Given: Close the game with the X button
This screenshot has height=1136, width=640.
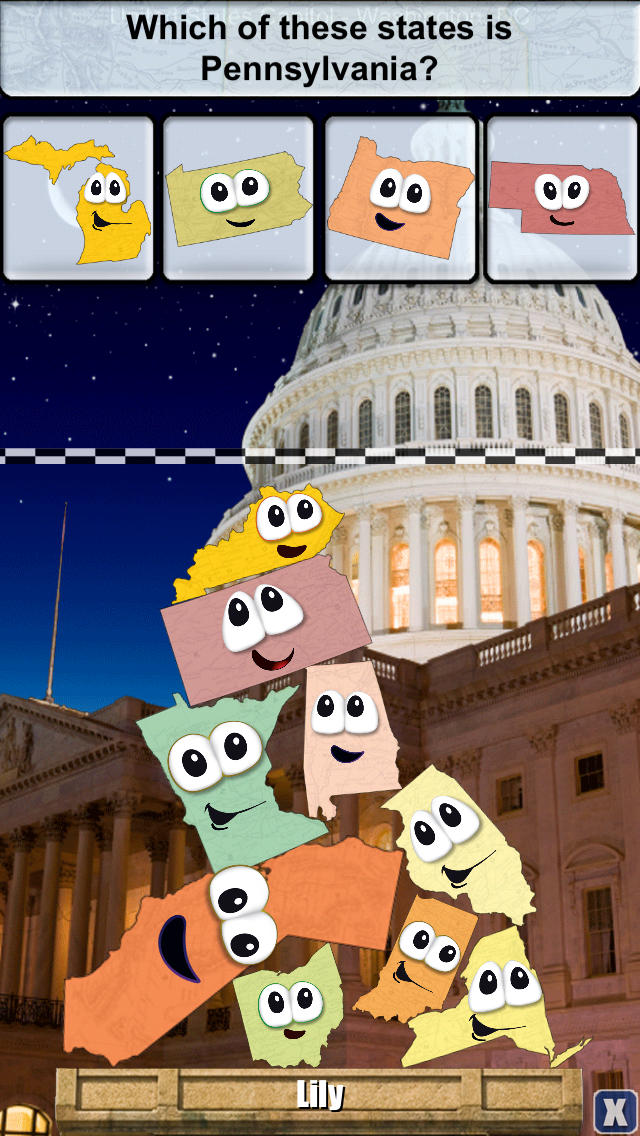Looking at the screenshot, I should (615, 1111).
